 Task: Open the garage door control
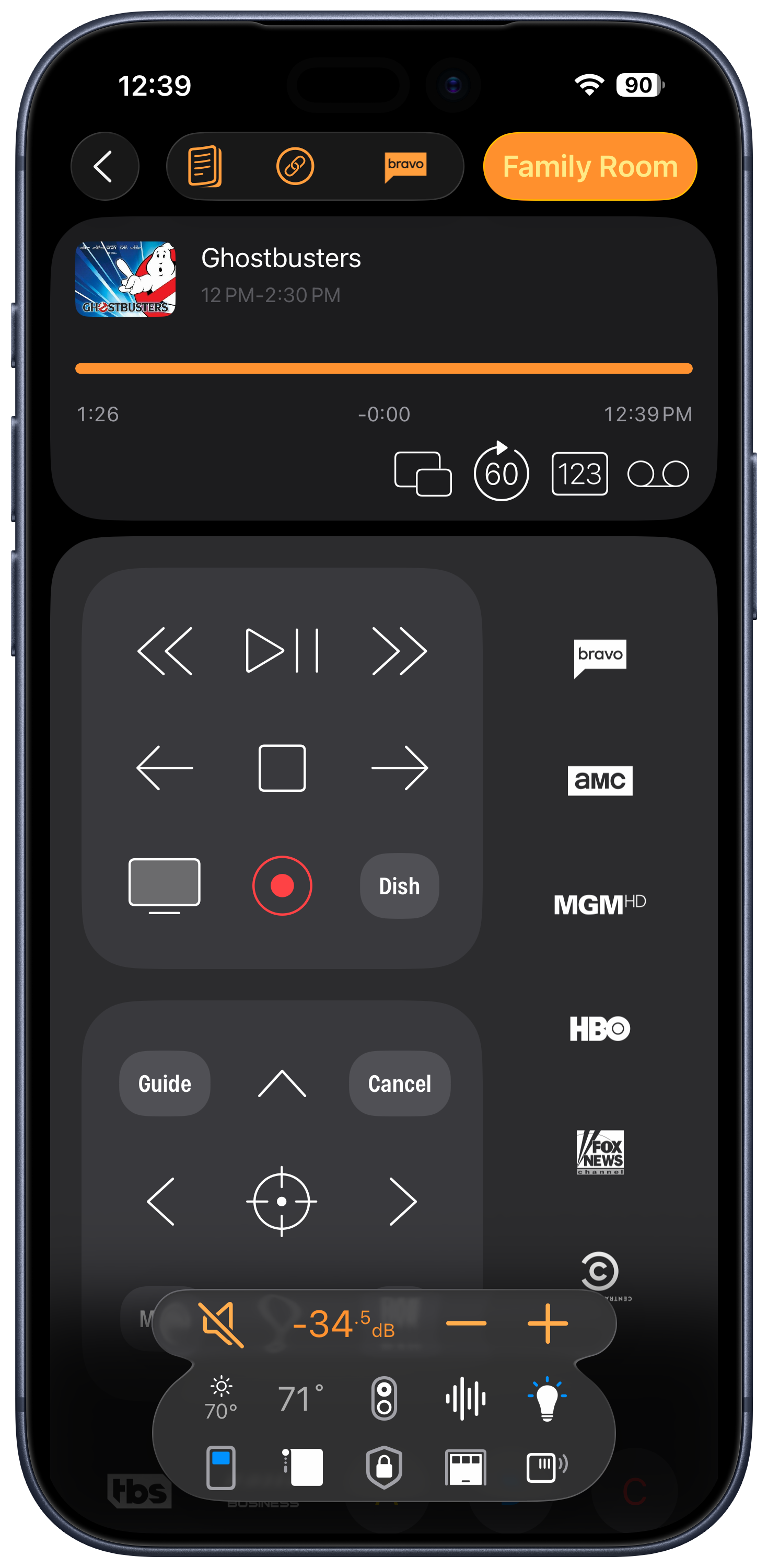[x=466, y=1467]
